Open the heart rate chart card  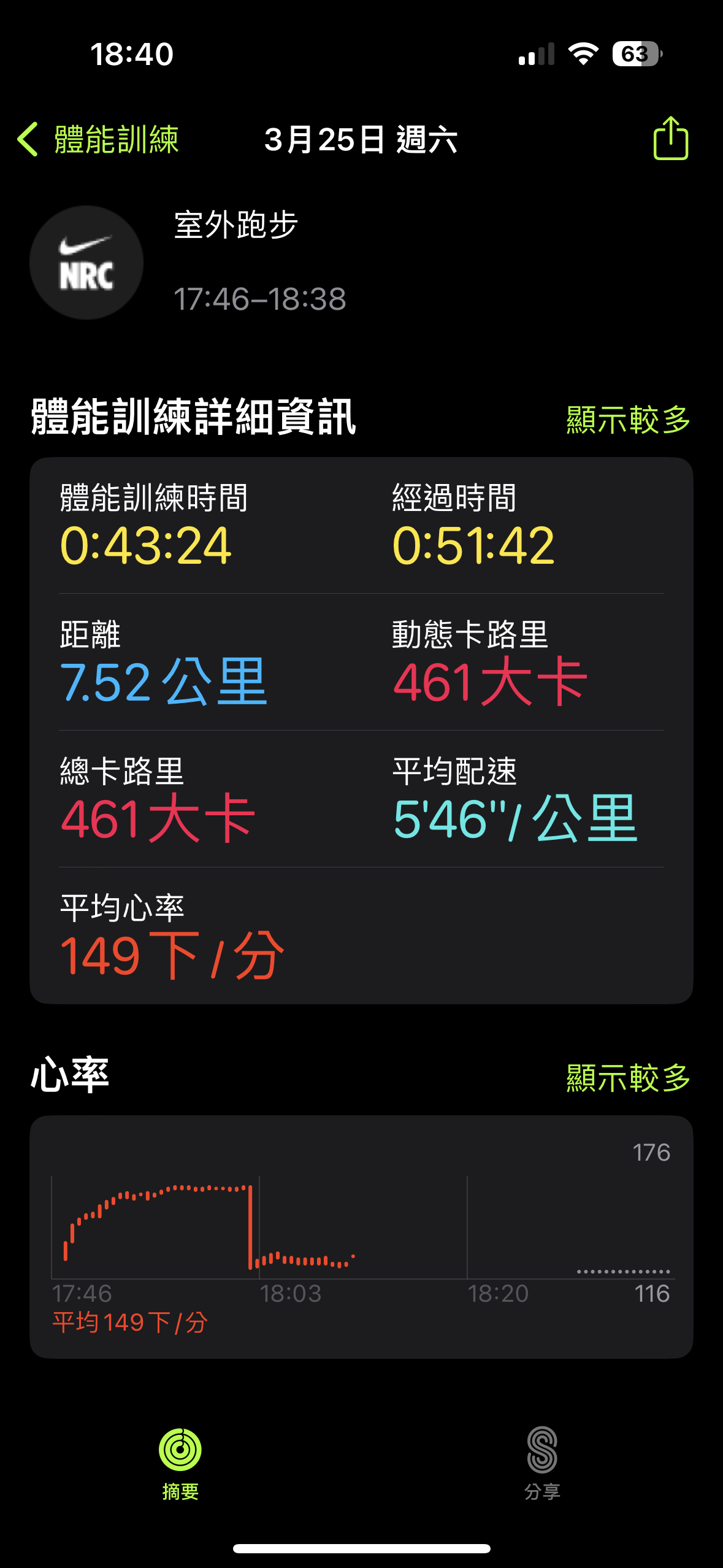click(x=361, y=1237)
